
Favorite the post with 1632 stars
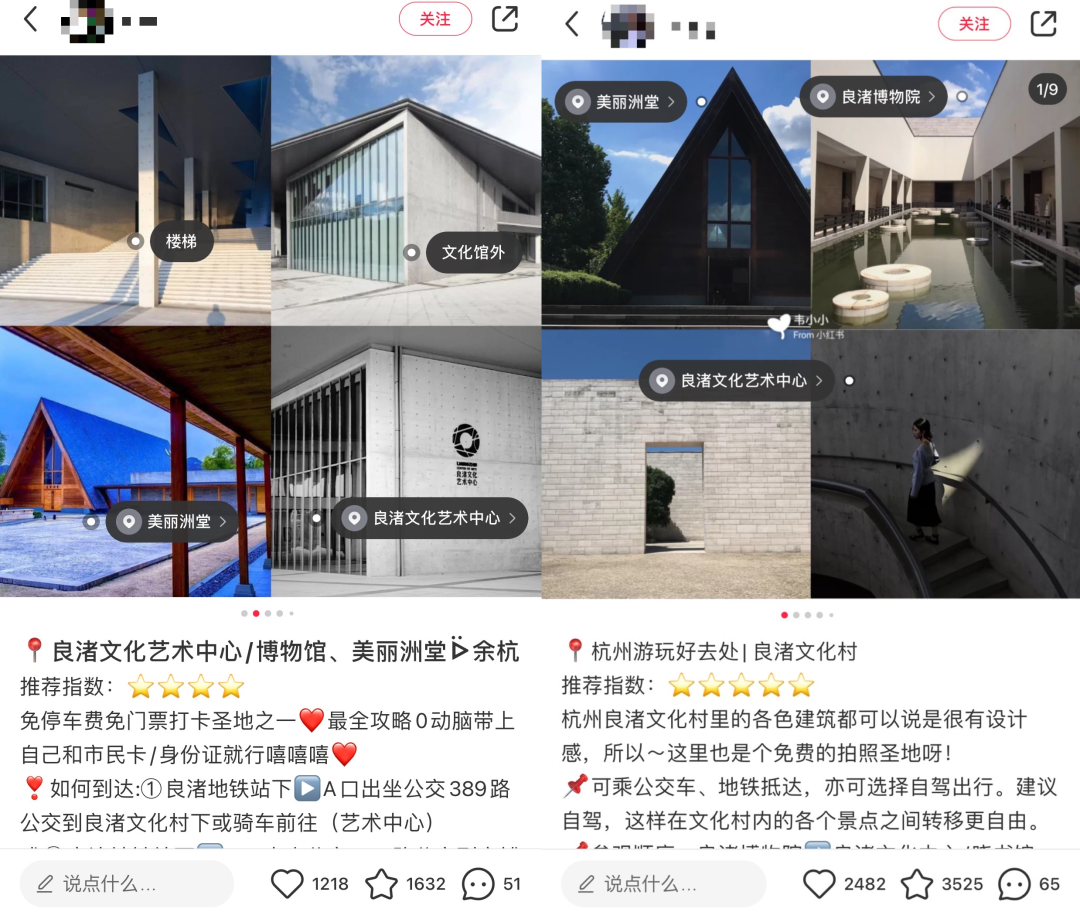tap(381, 883)
